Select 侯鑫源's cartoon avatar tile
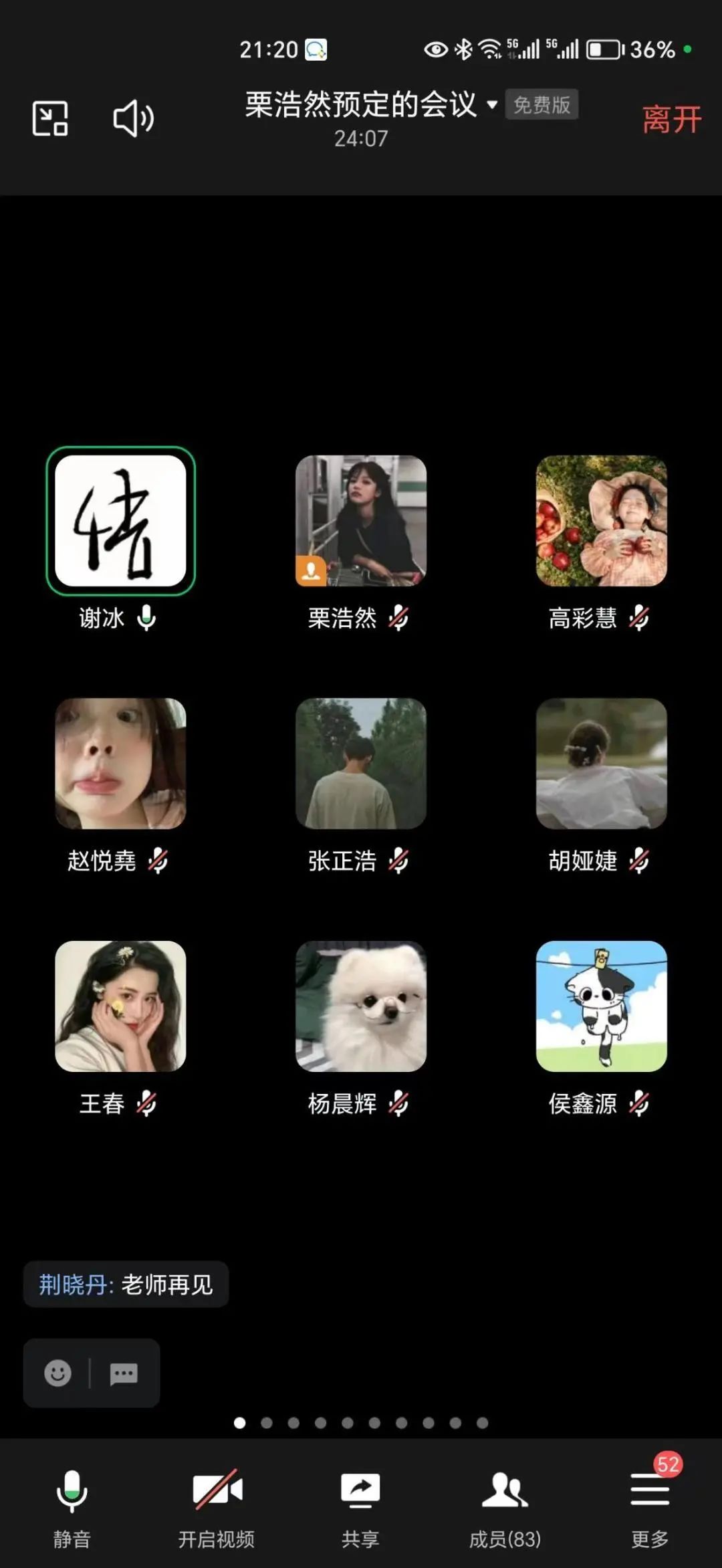Image resolution: width=722 pixels, height=1568 pixels. point(601,1006)
